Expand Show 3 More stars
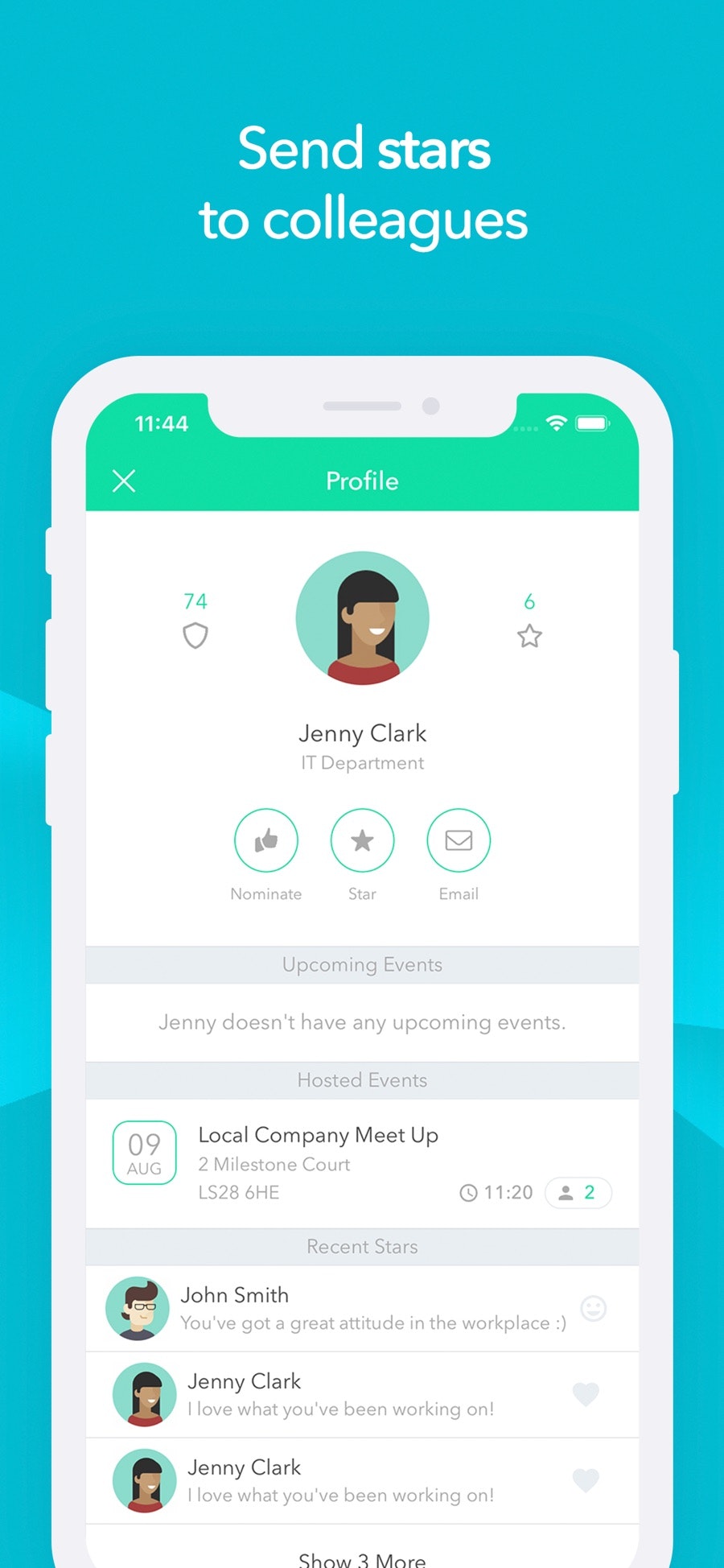Image resolution: width=724 pixels, height=1568 pixels. point(362,1558)
